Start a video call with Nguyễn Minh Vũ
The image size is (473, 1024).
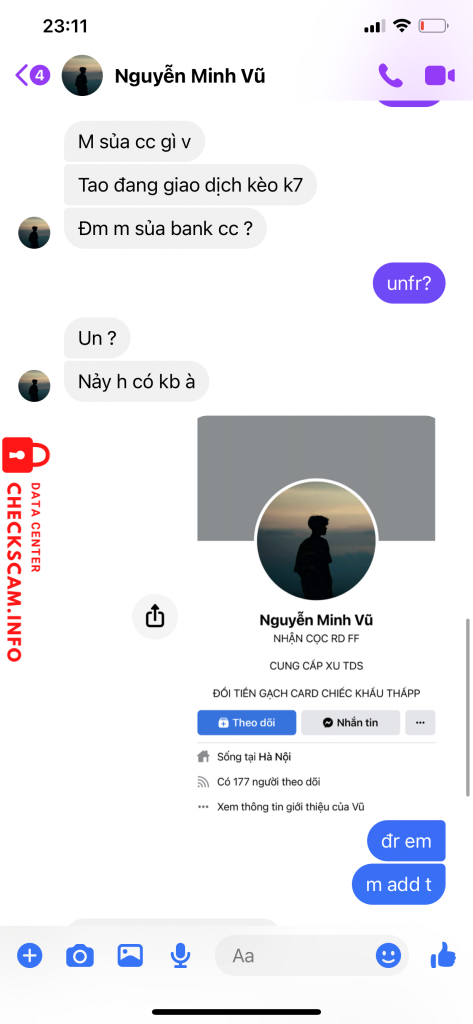pyautogui.click(x=440, y=76)
